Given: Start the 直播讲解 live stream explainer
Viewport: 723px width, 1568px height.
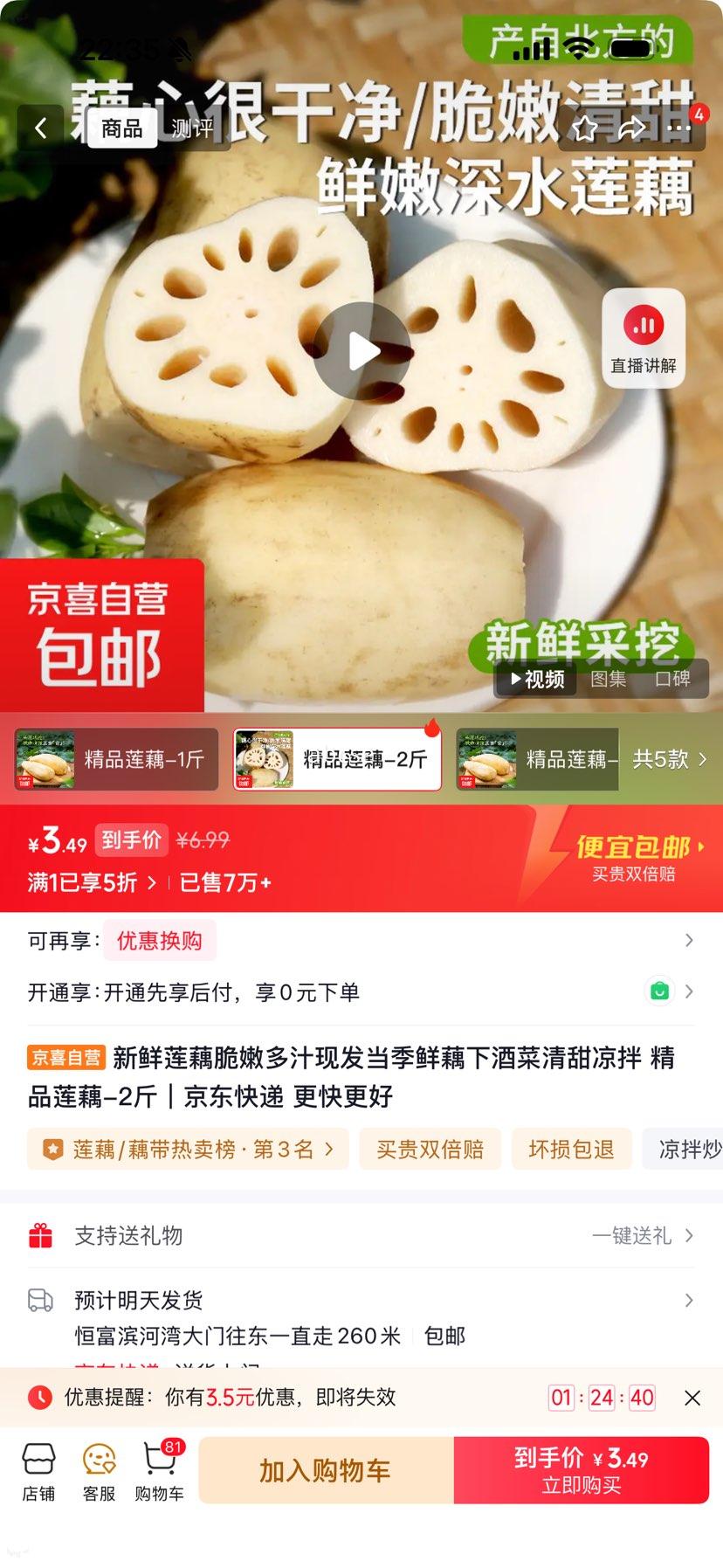Looking at the screenshot, I should 643,336.
